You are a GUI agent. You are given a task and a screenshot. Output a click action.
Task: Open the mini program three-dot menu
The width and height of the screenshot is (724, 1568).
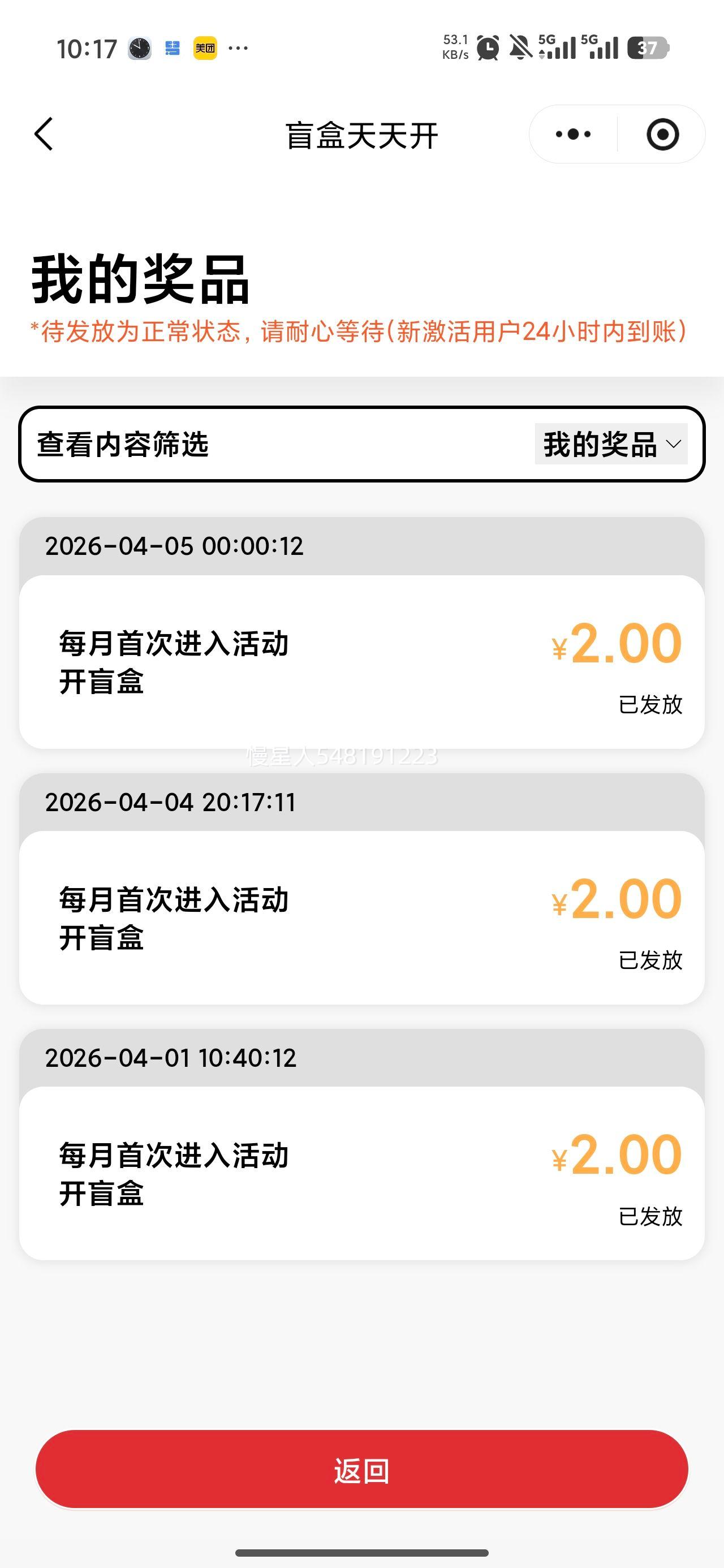coord(573,134)
